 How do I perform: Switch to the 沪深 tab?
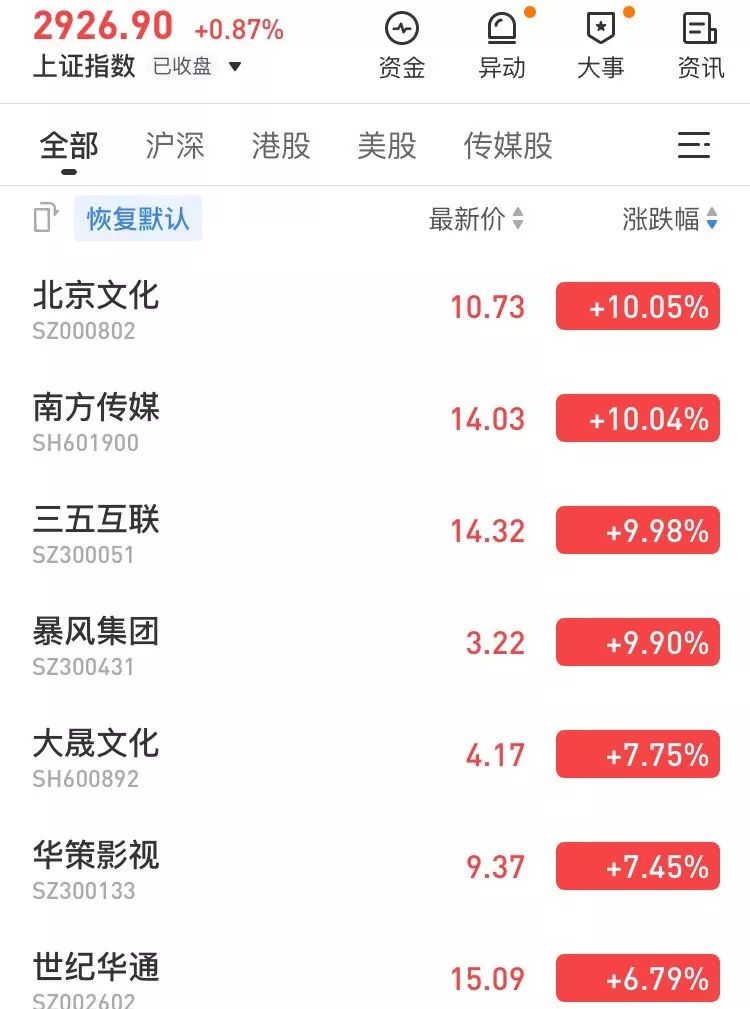tap(175, 146)
